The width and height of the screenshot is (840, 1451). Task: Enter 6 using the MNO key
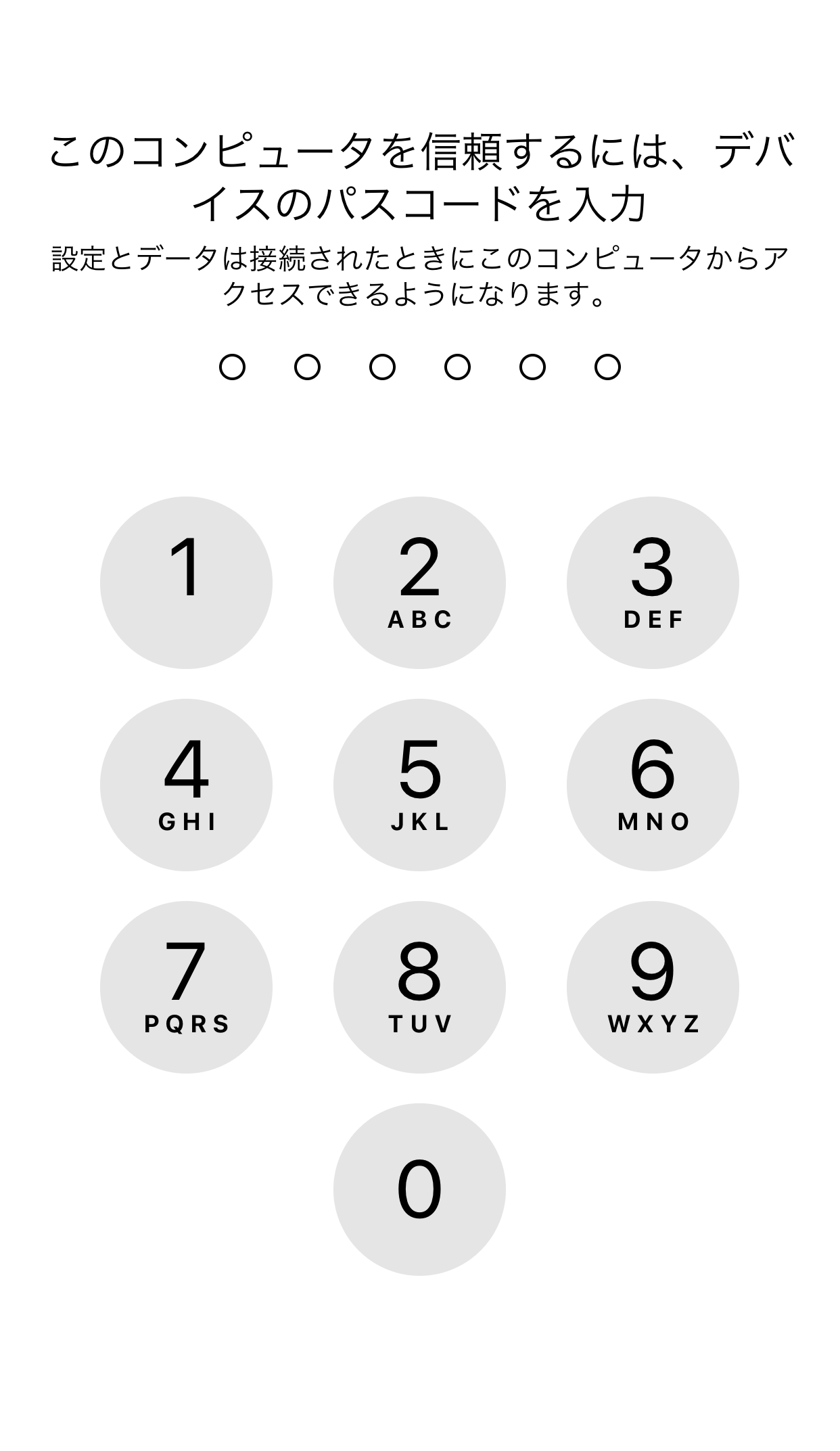[x=653, y=785]
